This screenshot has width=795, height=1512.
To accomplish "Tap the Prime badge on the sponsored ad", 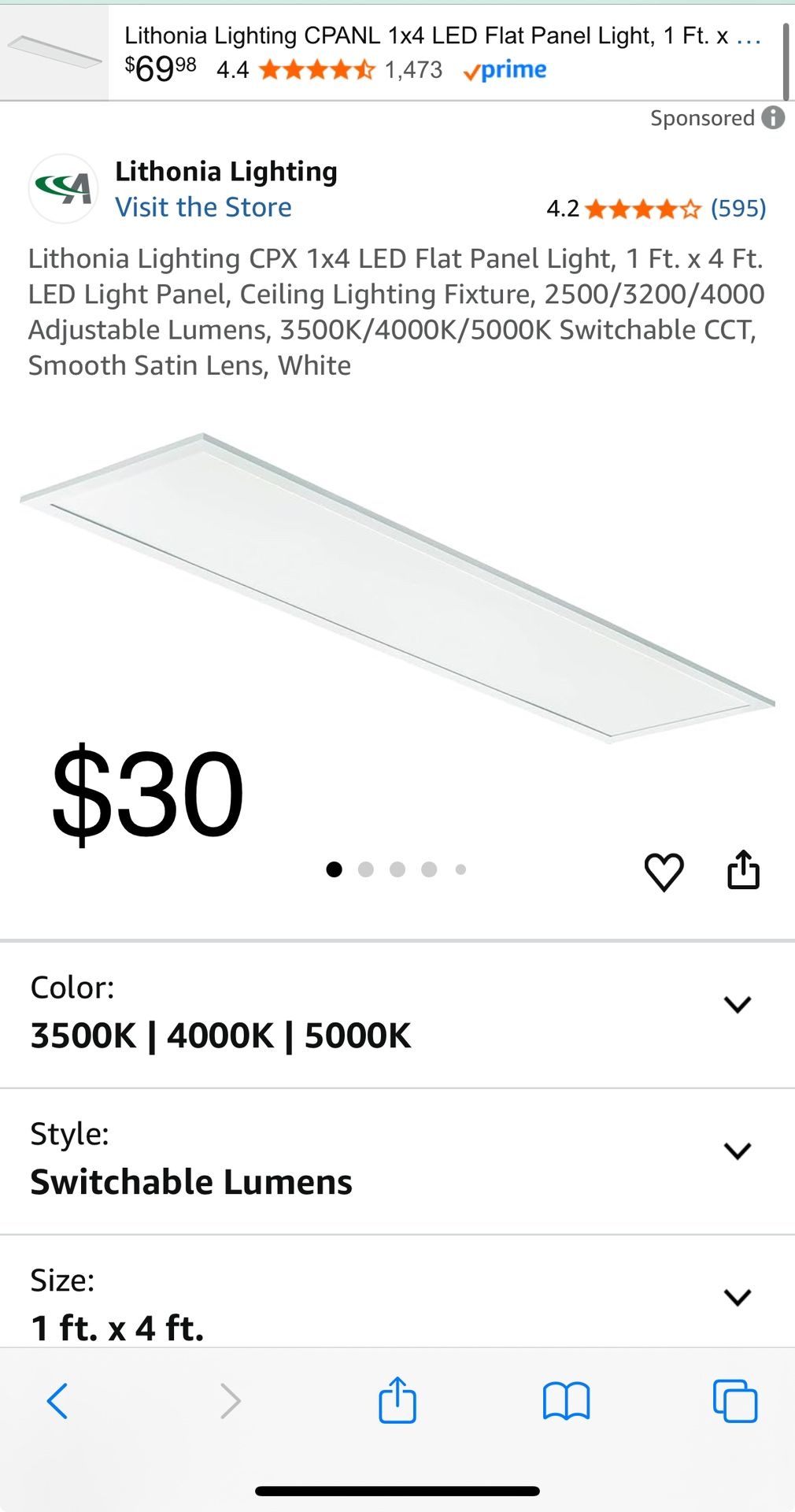I will coord(506,70).
